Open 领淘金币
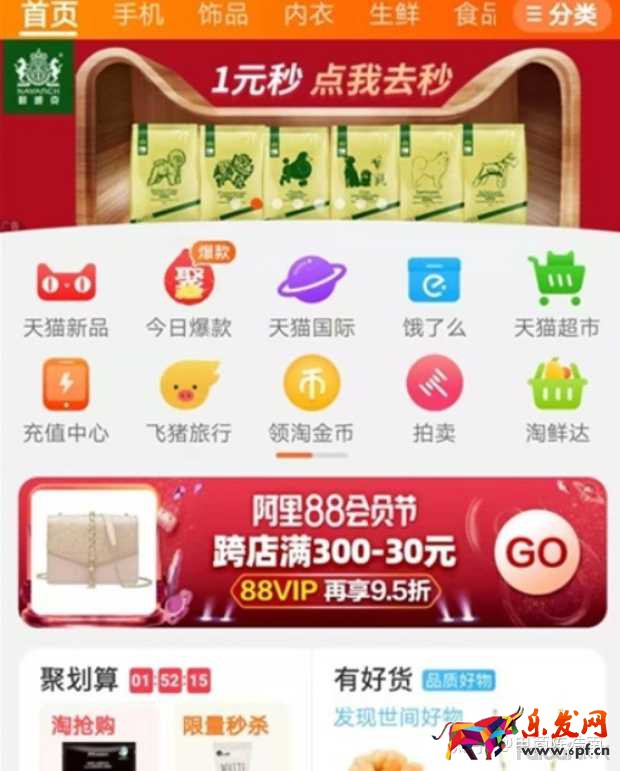The height and width of the screenshot is (771, 620). (311, 402)
